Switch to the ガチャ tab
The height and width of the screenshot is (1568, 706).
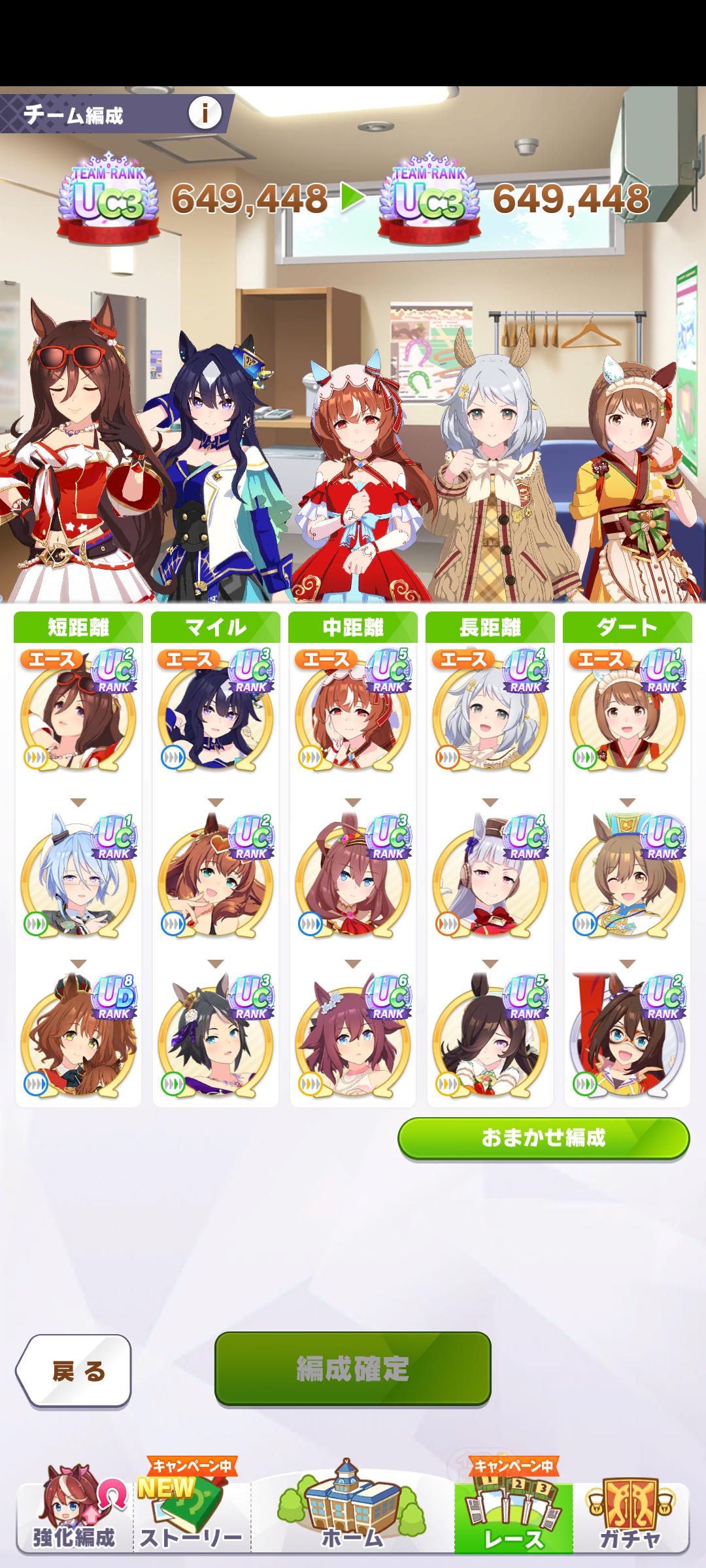click(x=630, y=1516)
